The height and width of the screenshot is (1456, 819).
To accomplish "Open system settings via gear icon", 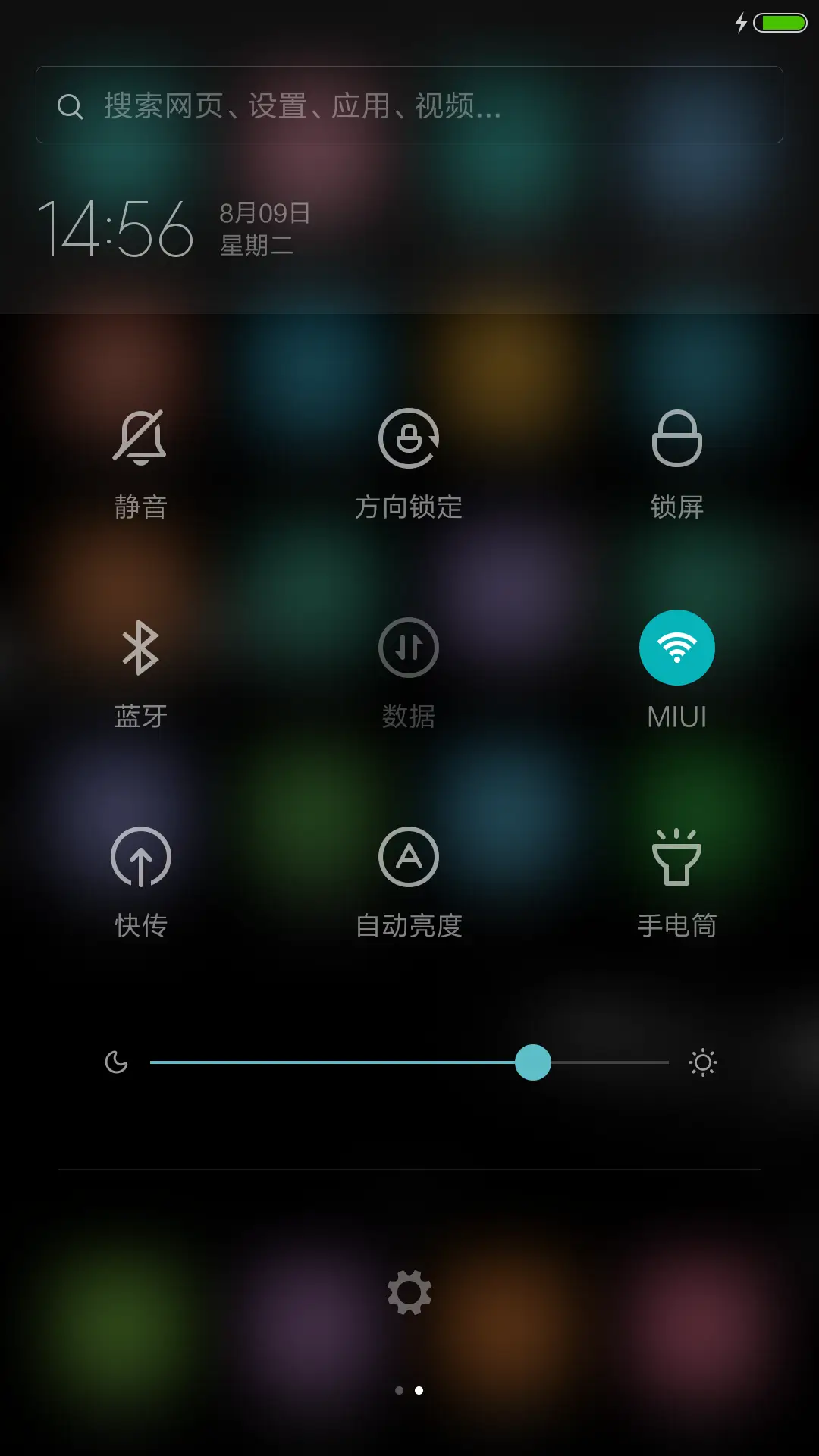I will point(409,1291).
